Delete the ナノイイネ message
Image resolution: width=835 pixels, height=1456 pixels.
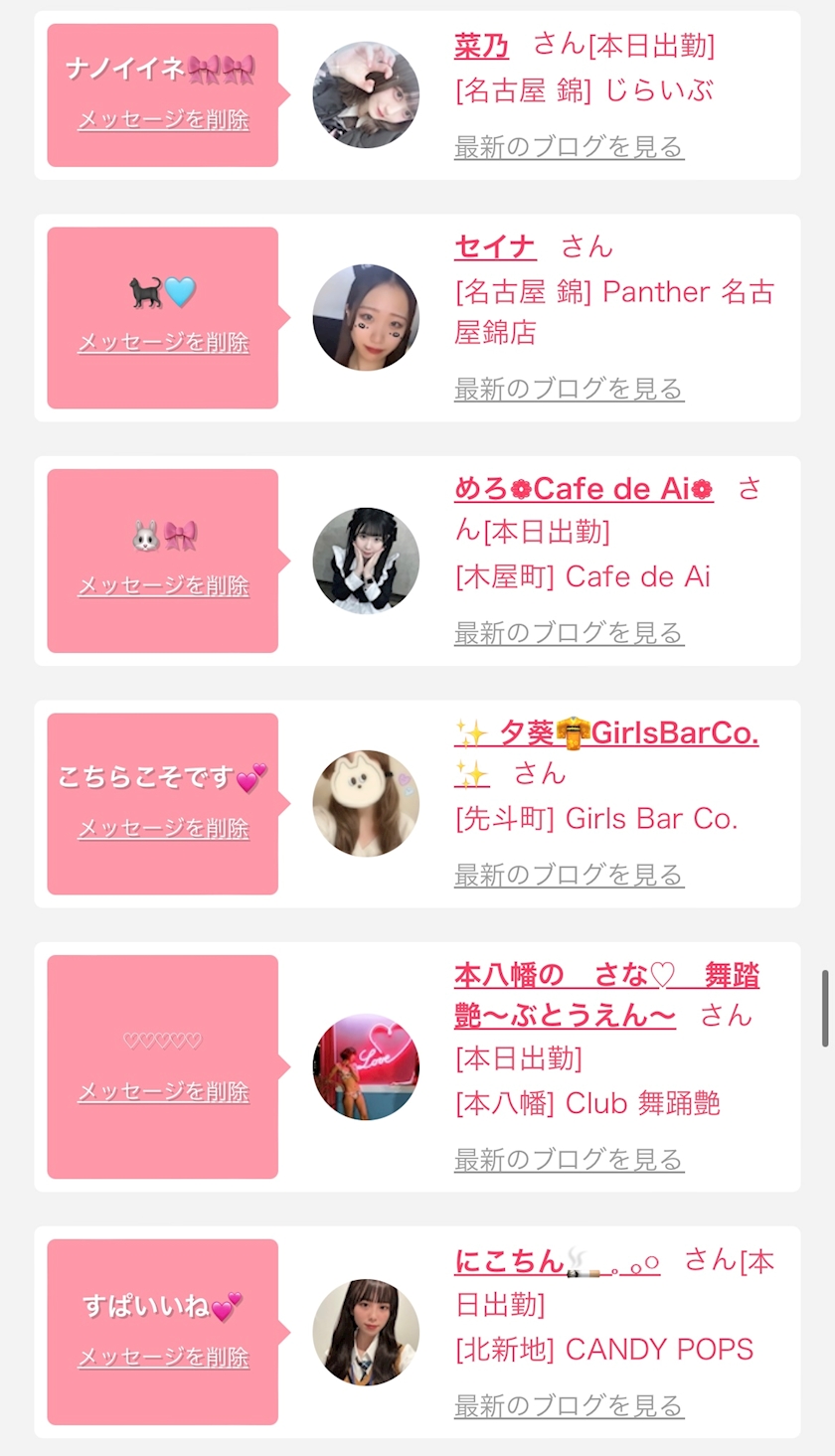[x=163, y=120]
